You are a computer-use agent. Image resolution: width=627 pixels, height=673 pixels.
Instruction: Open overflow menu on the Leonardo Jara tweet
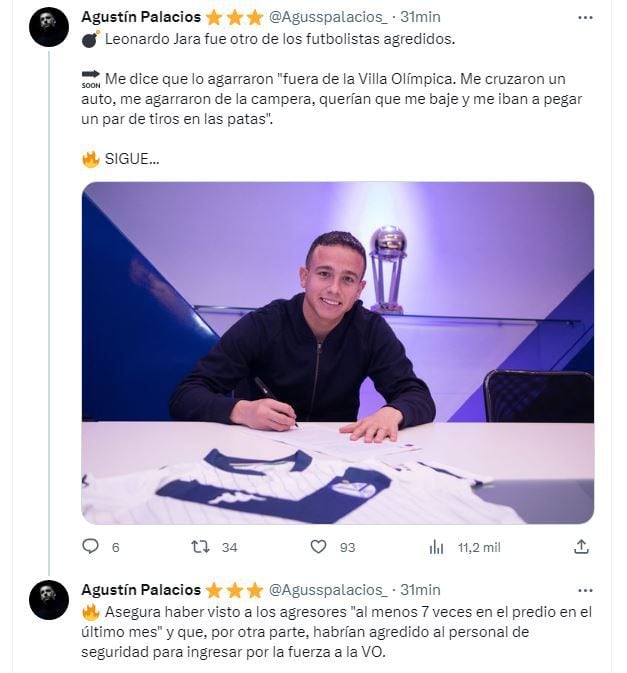585,17
